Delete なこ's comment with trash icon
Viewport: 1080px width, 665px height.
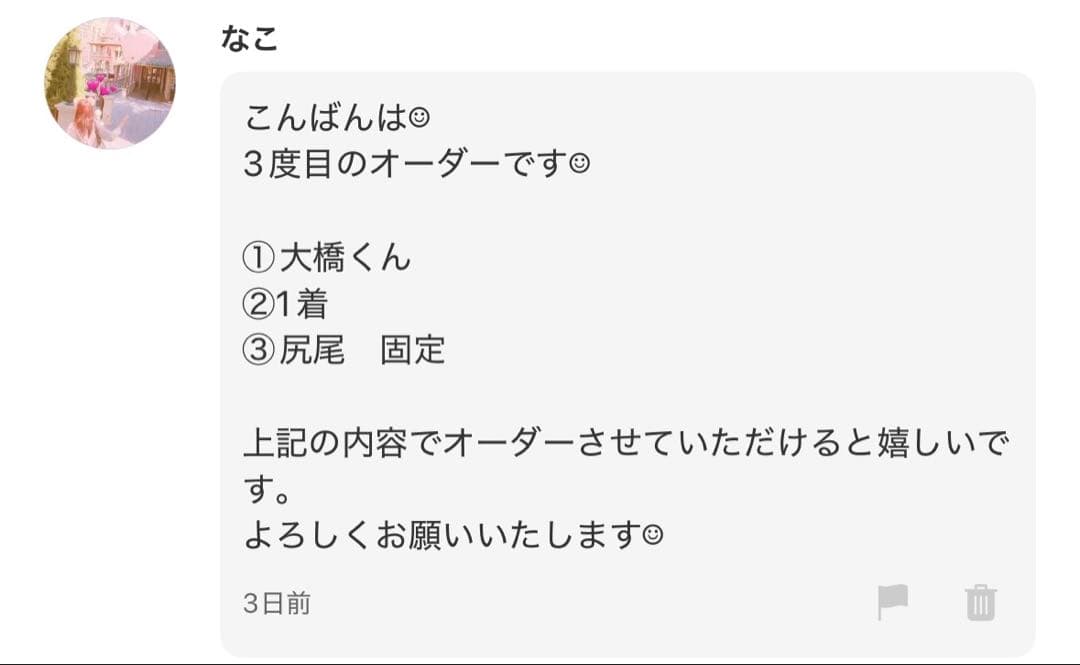coord(980,603)
